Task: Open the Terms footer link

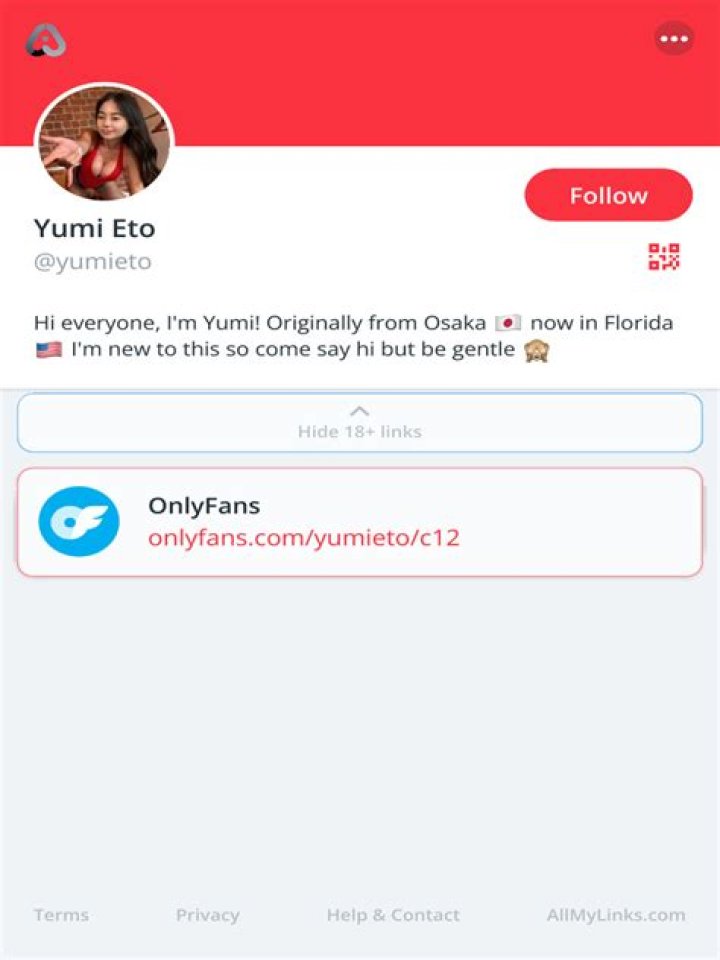Action: [x=61, y=915]
